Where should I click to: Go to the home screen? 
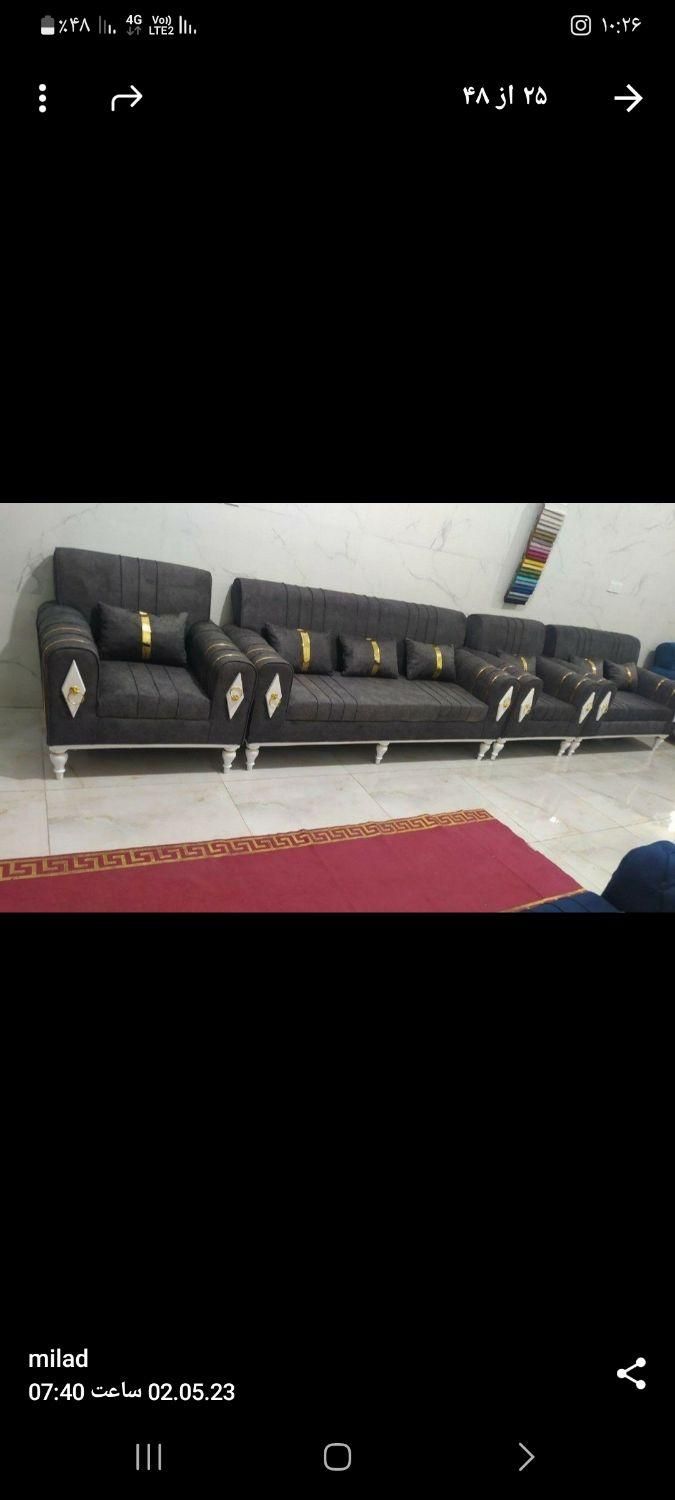337,1457
